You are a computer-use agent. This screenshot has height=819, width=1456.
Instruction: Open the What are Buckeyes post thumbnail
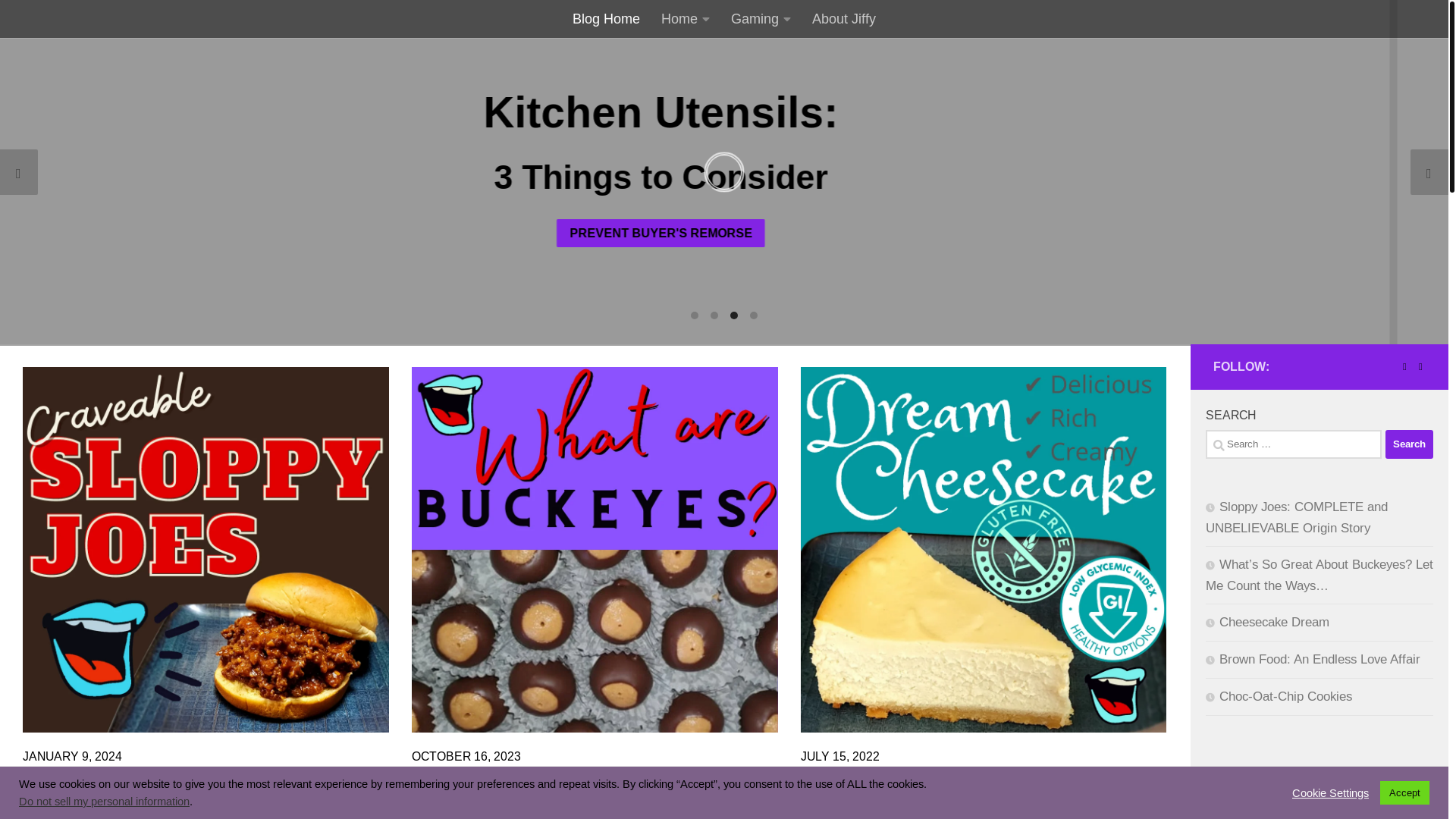point(594,549)
